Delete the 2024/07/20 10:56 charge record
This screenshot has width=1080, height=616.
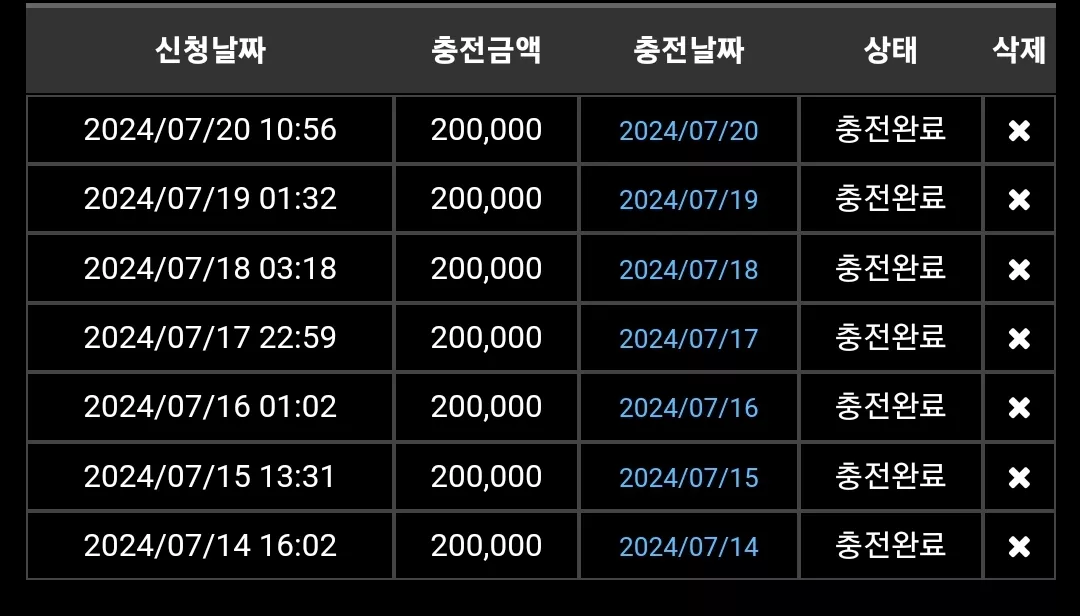click(1019, 130)
